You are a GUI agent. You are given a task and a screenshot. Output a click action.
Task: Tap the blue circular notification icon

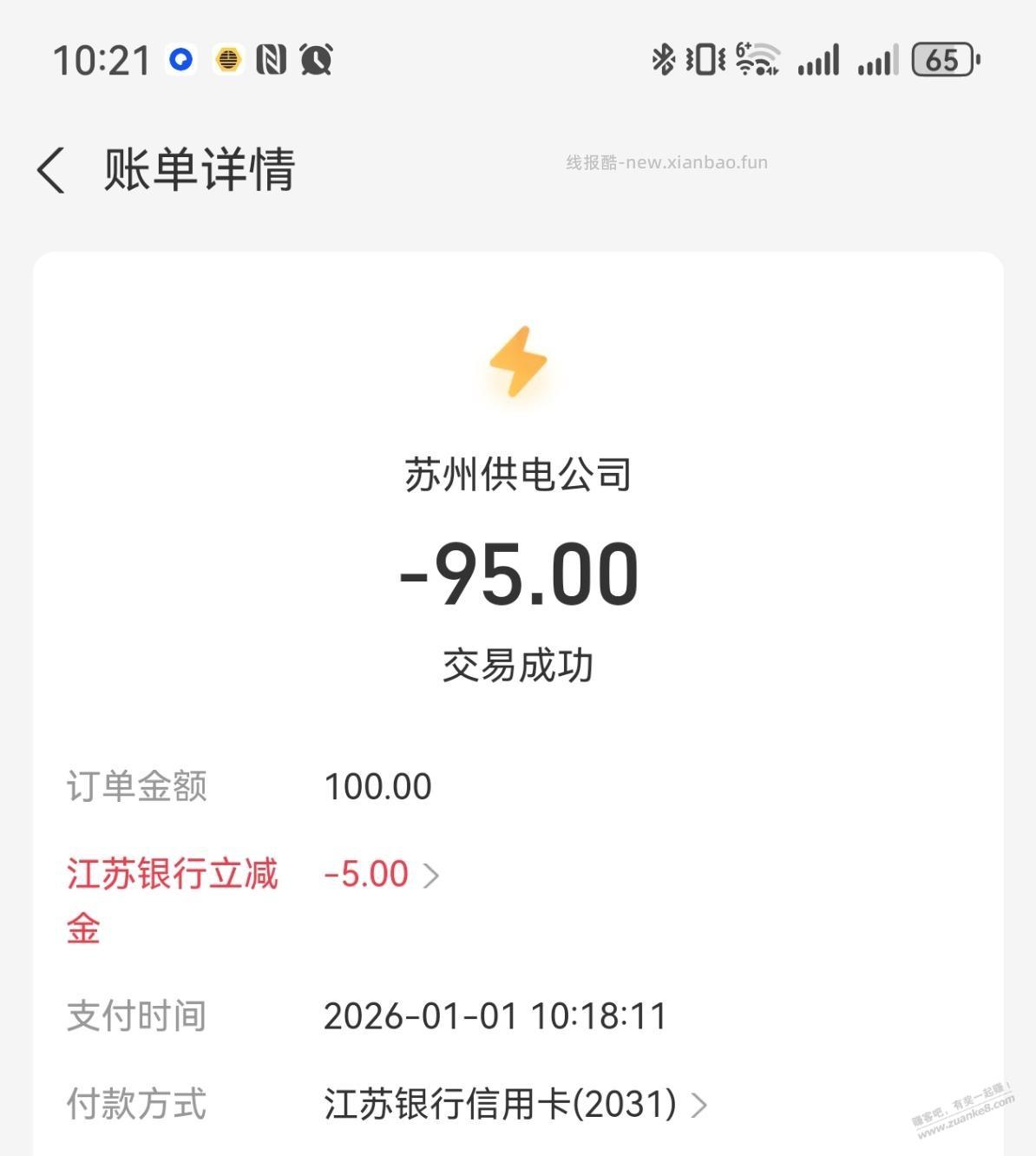[180, 59]
